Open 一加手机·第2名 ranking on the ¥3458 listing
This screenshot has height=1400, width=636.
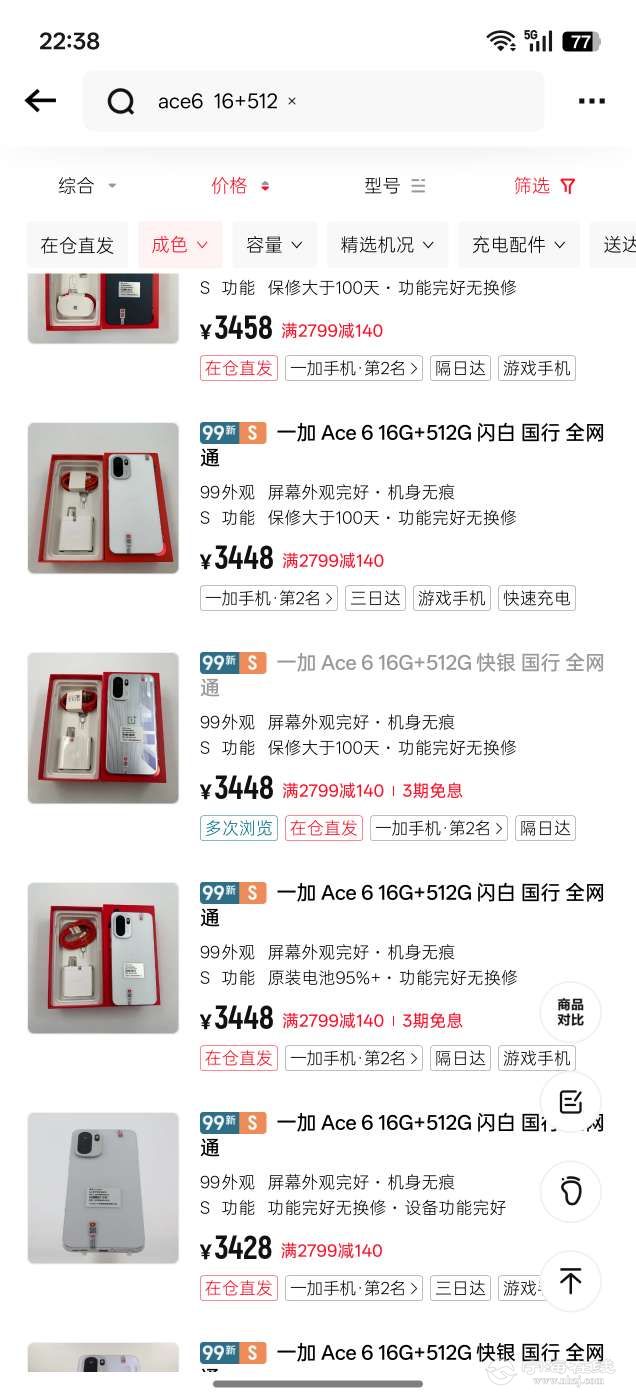(x=354, y=368)
